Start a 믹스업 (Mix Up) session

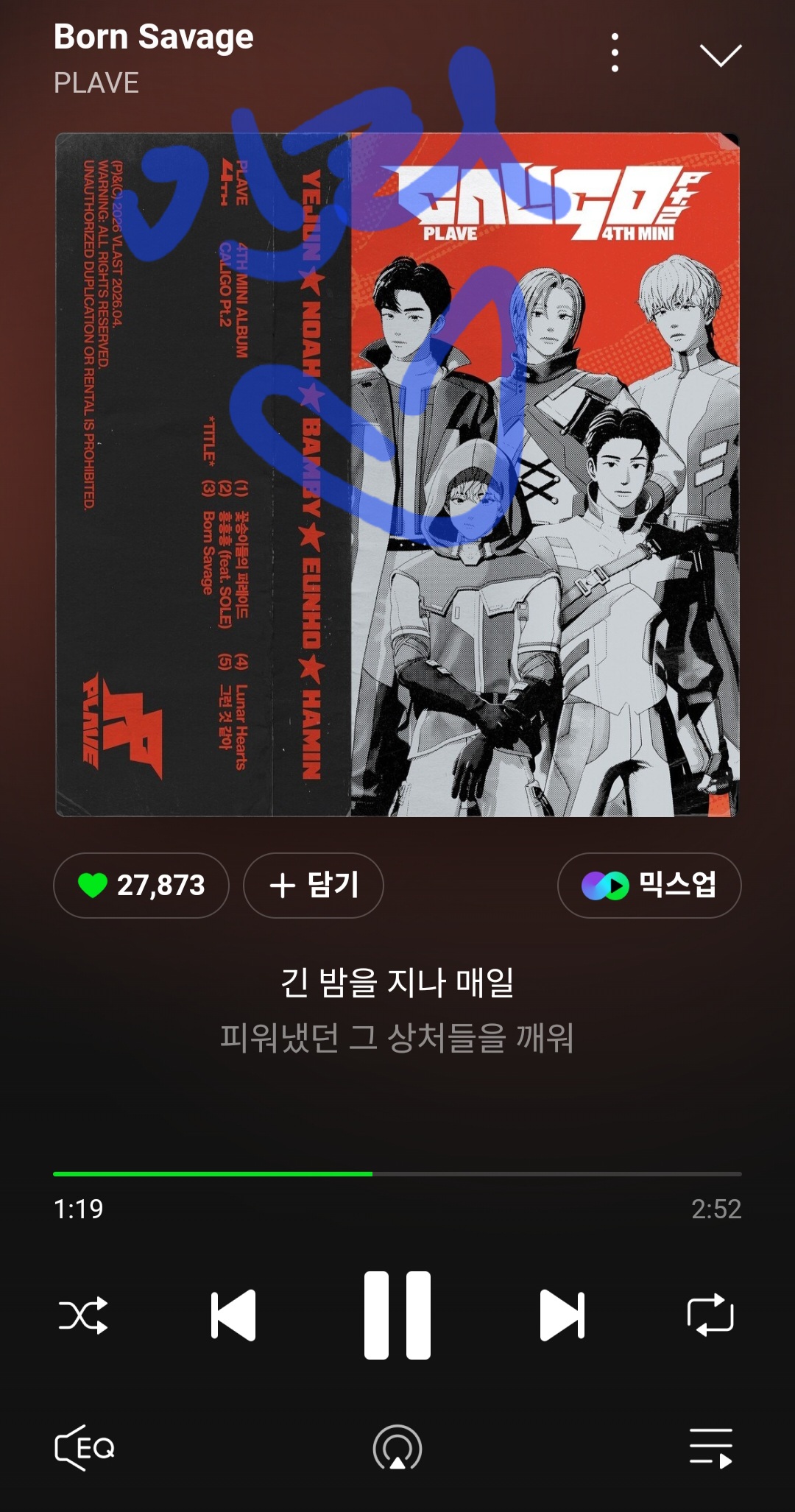(649, 886)
